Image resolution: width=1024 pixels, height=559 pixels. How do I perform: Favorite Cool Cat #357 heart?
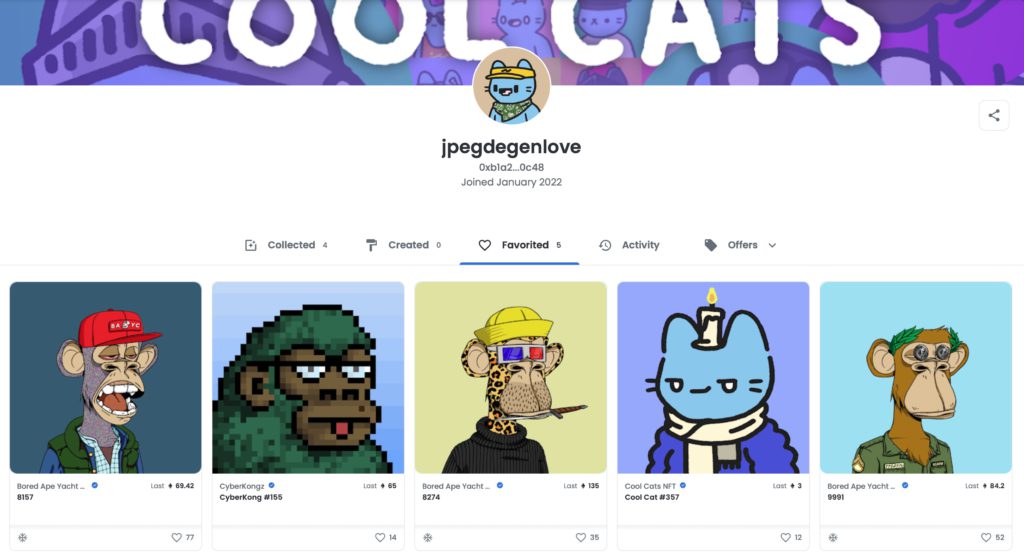click(785, 538)
